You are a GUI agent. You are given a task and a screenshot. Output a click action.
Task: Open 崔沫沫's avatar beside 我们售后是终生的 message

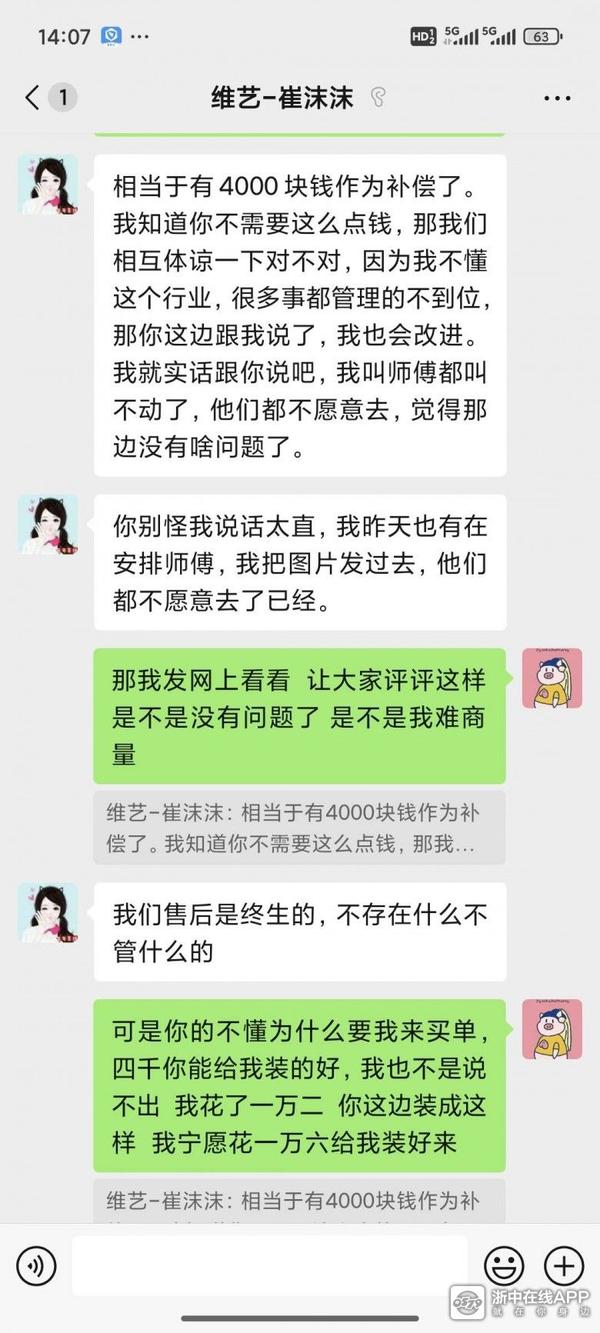tap(47, 912)
